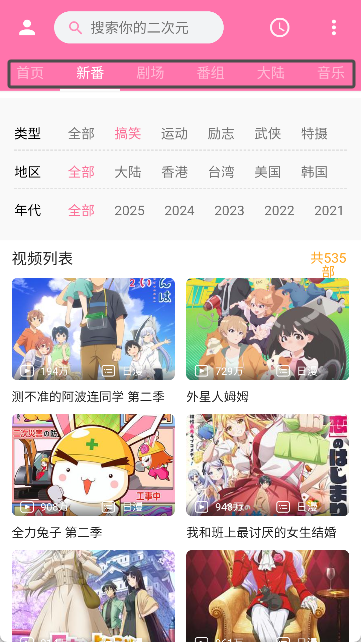Image resolution: width=361 pixels, height=642 pixels.
Task: Filter region by 美国
Action: click(268, 172)
